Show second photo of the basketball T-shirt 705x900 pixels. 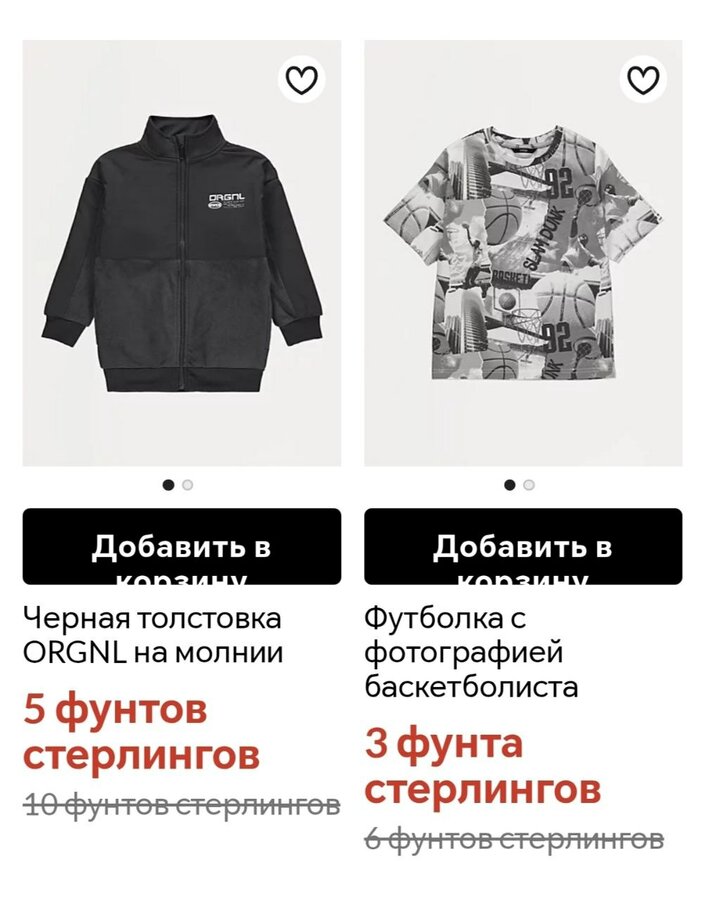[529, 485]
